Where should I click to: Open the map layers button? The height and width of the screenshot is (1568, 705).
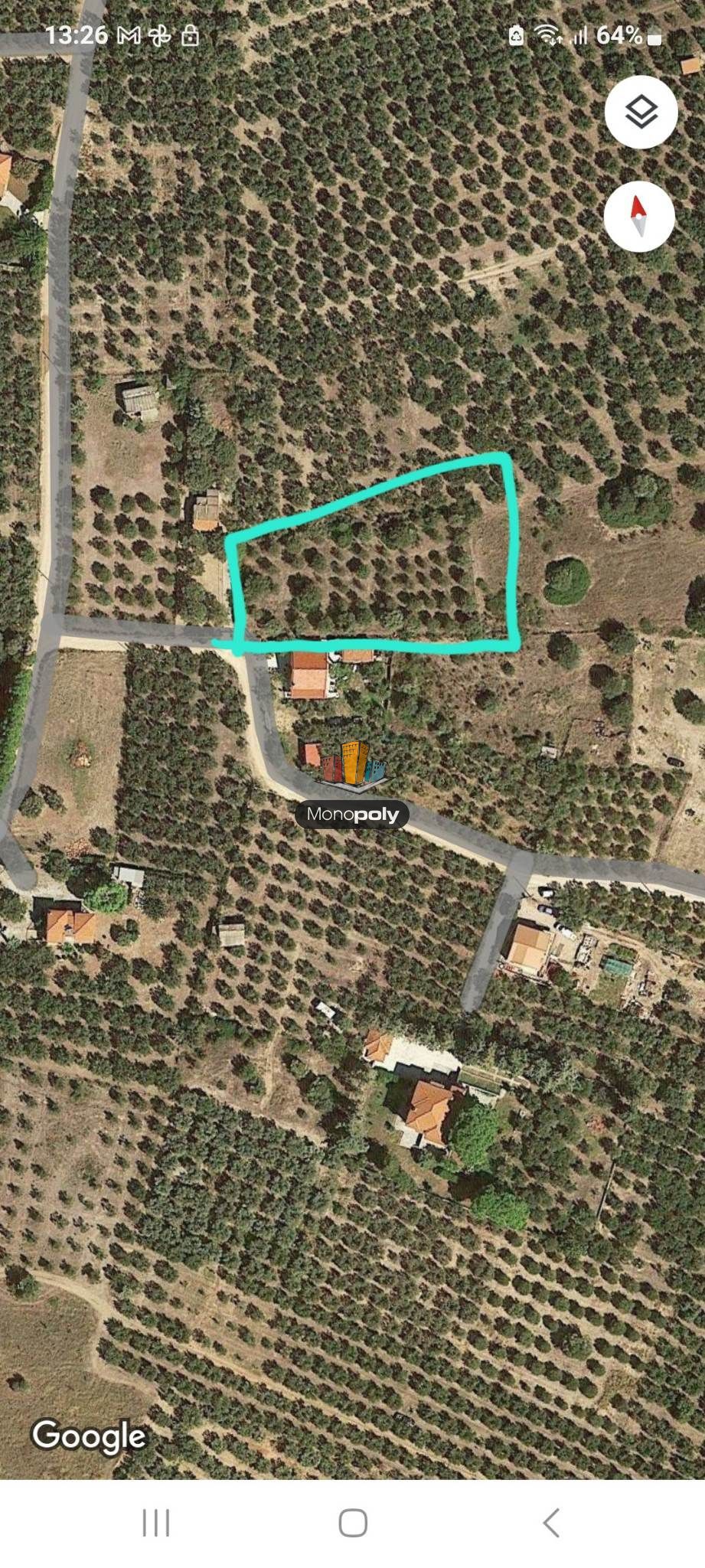click(641, 112)
